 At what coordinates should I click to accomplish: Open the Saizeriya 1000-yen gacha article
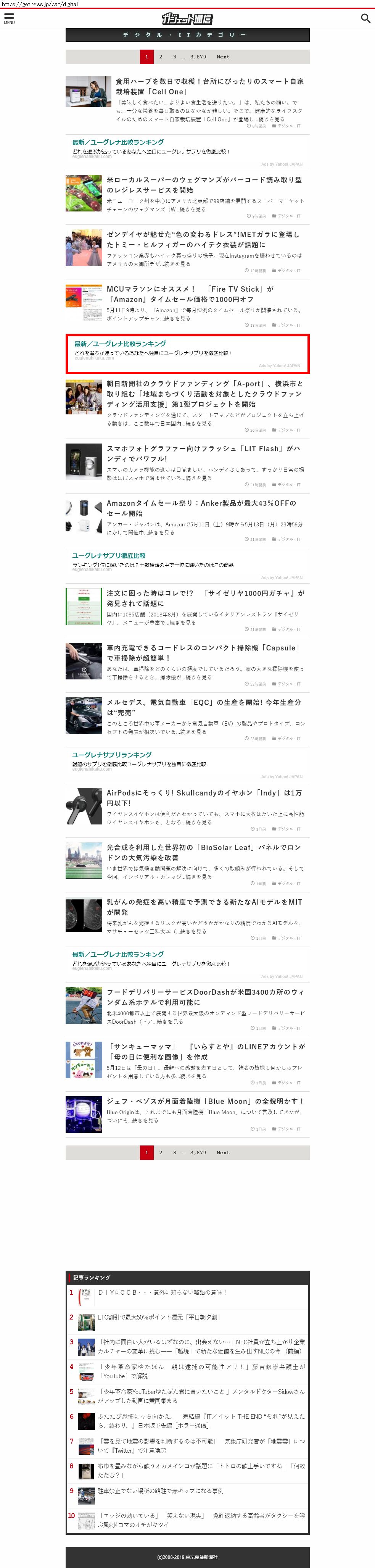pos(205,598)
